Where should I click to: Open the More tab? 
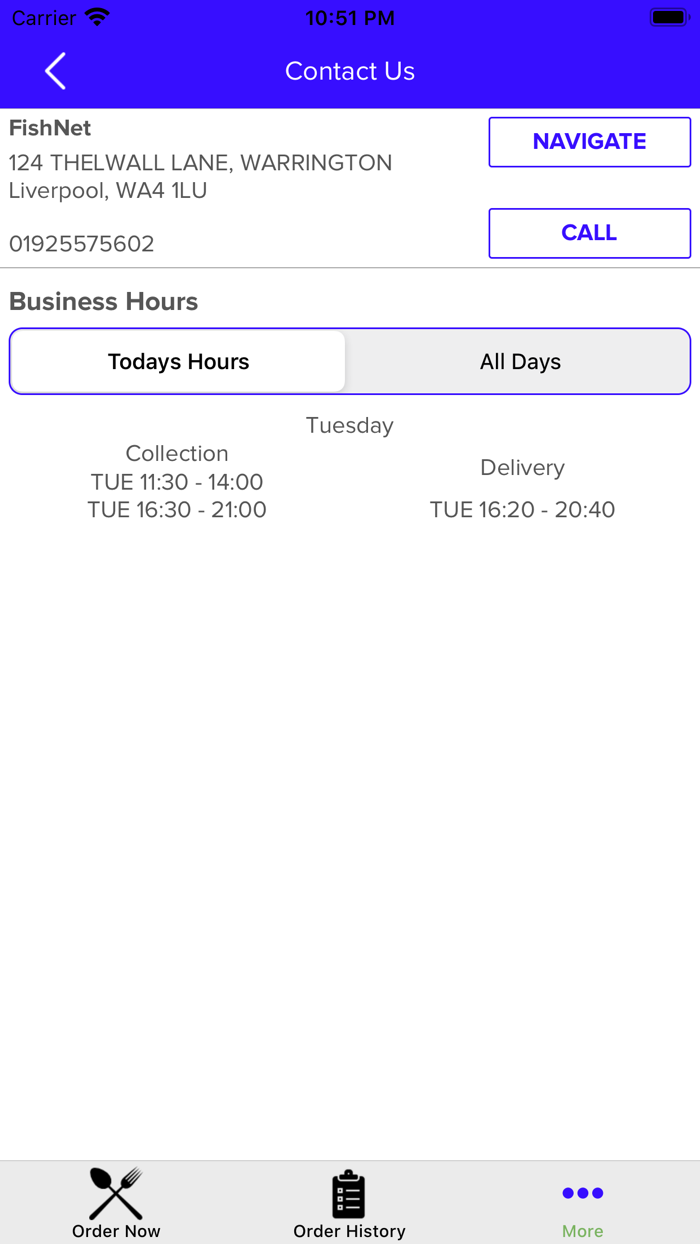coord(582,1203)
